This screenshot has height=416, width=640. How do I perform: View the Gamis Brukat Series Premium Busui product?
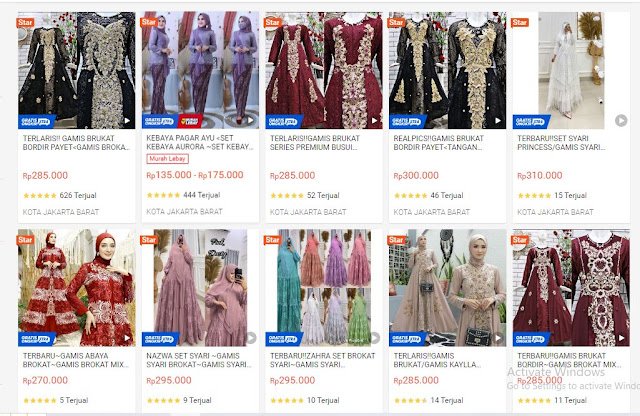[324, 70]
